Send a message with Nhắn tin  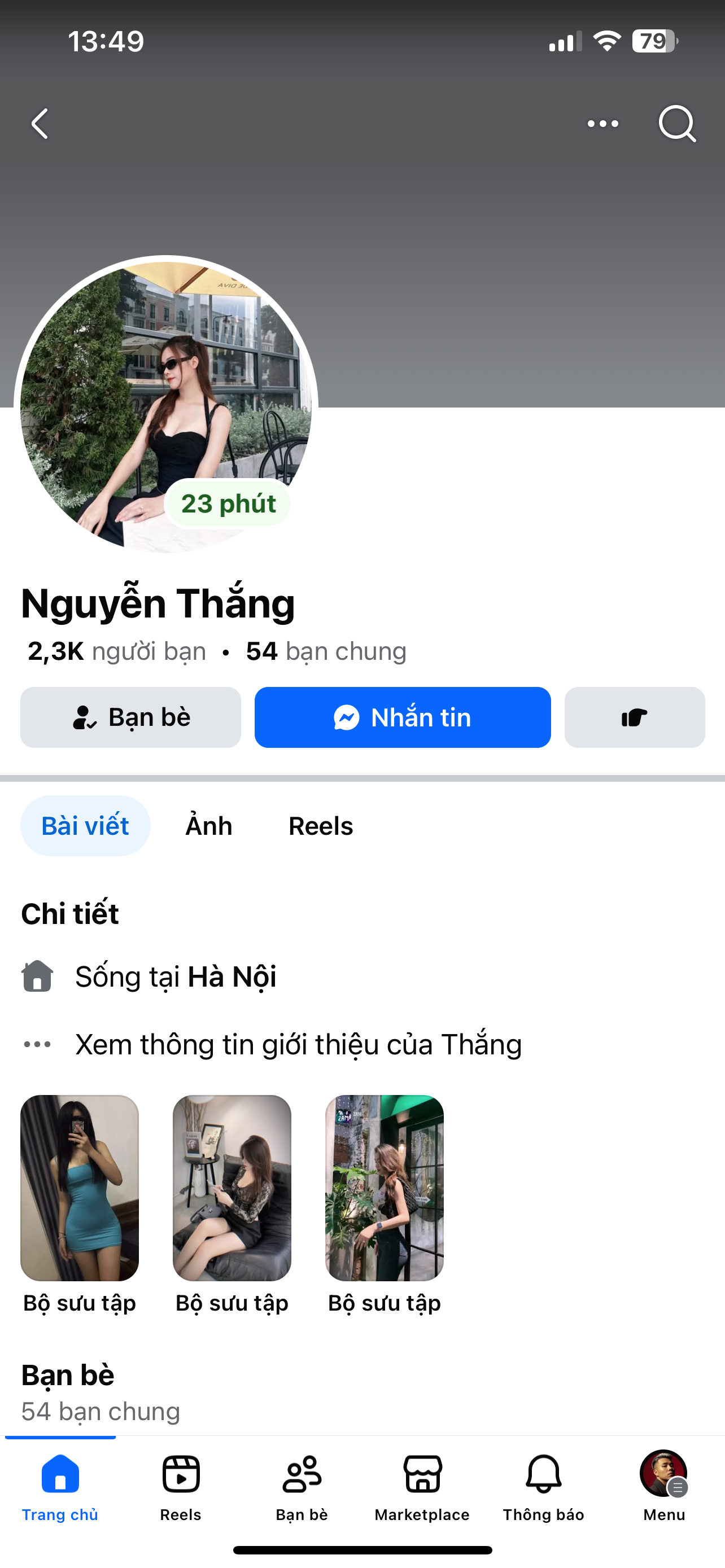[403, 717]
